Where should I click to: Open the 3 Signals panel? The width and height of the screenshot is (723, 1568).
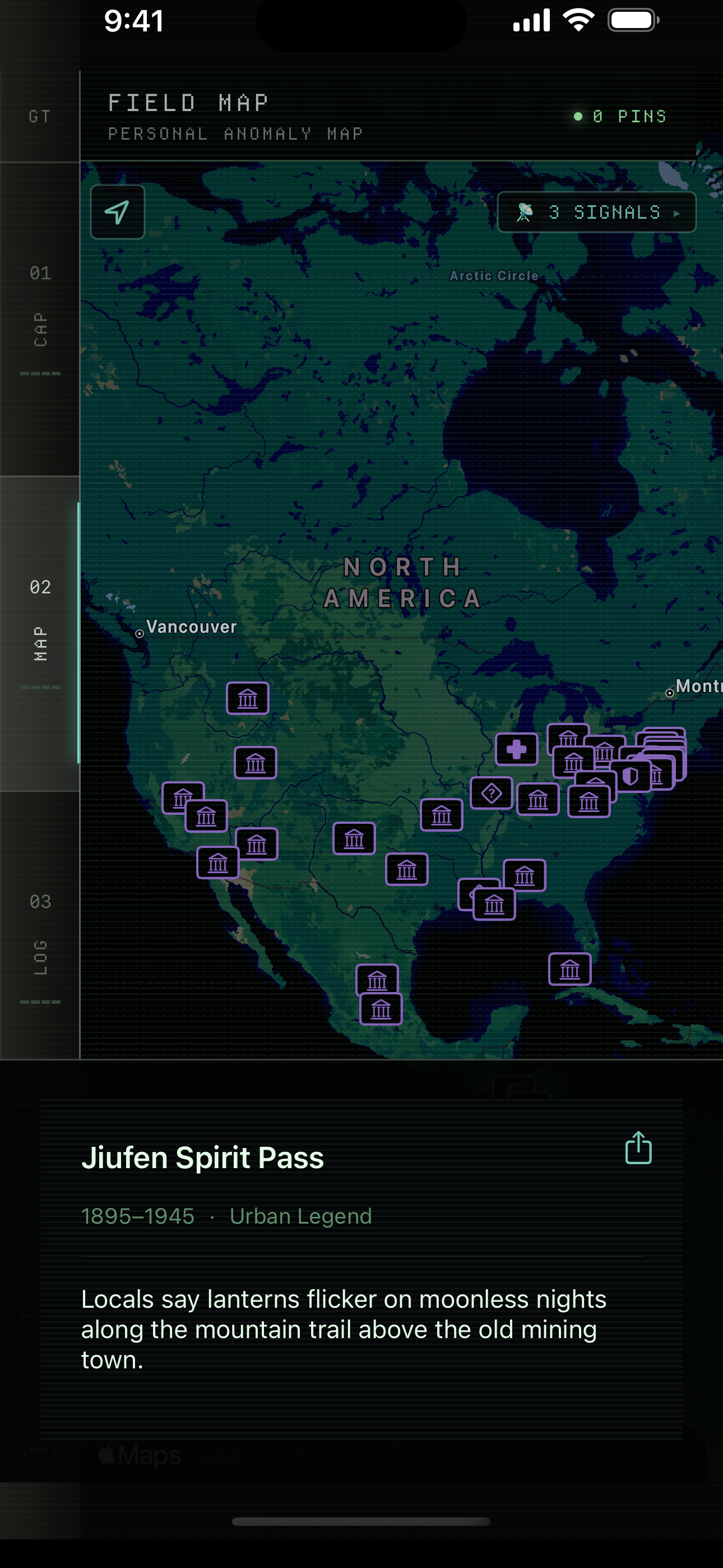coord(596,212)
